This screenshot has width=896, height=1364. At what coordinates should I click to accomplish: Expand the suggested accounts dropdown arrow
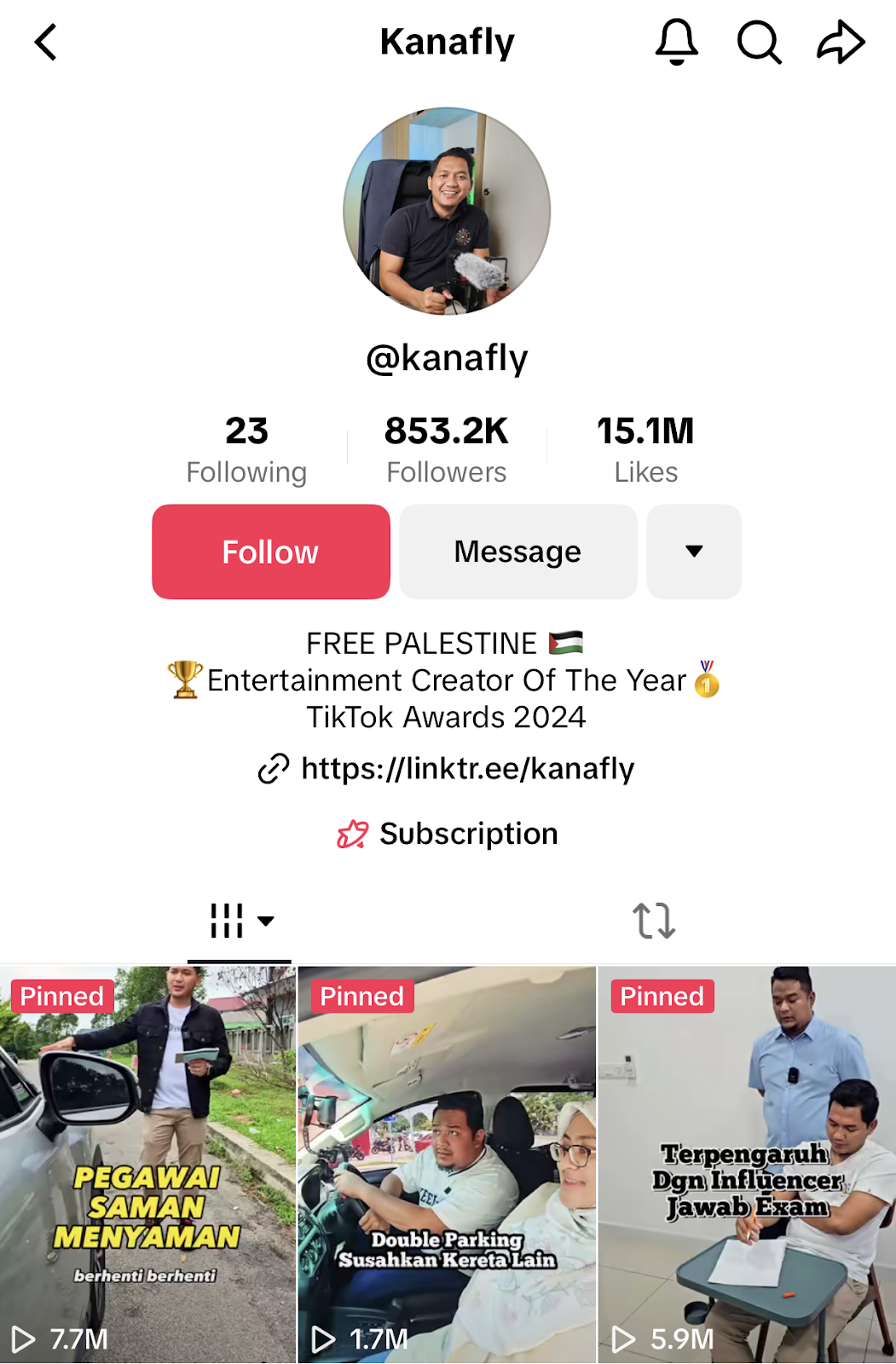coord(694,552)
